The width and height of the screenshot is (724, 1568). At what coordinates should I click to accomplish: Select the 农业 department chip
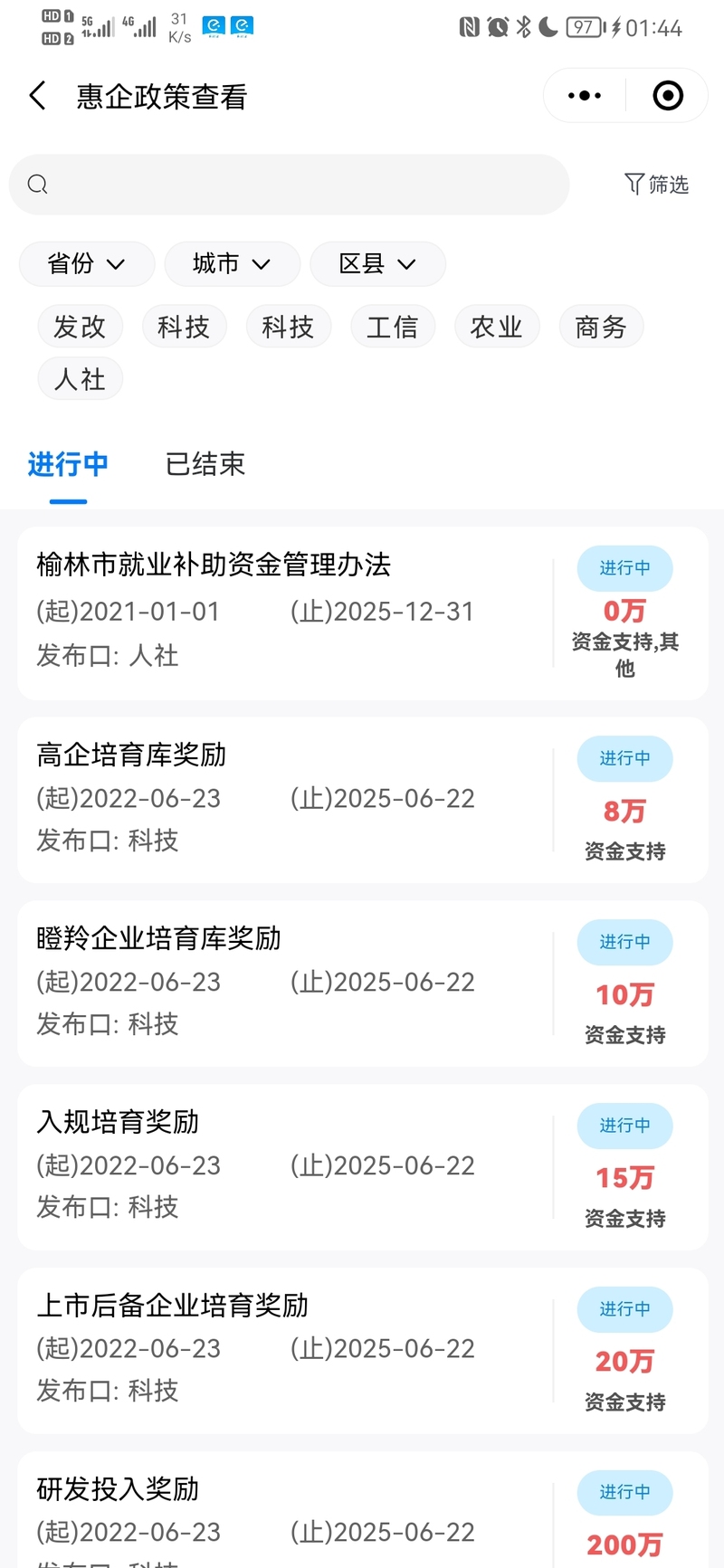point(497,327)
